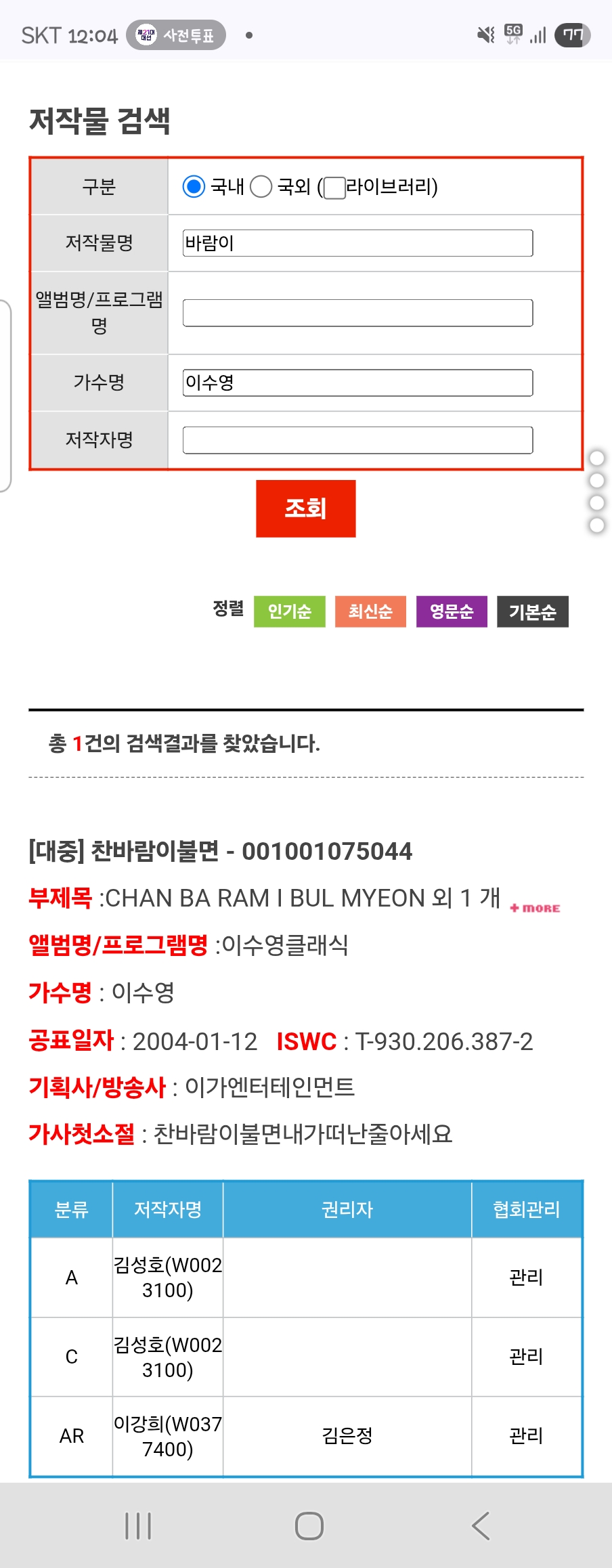Viewport: 612px width, 1568px height.
Task: Go back with the system back button
Action: (480, 1526)
